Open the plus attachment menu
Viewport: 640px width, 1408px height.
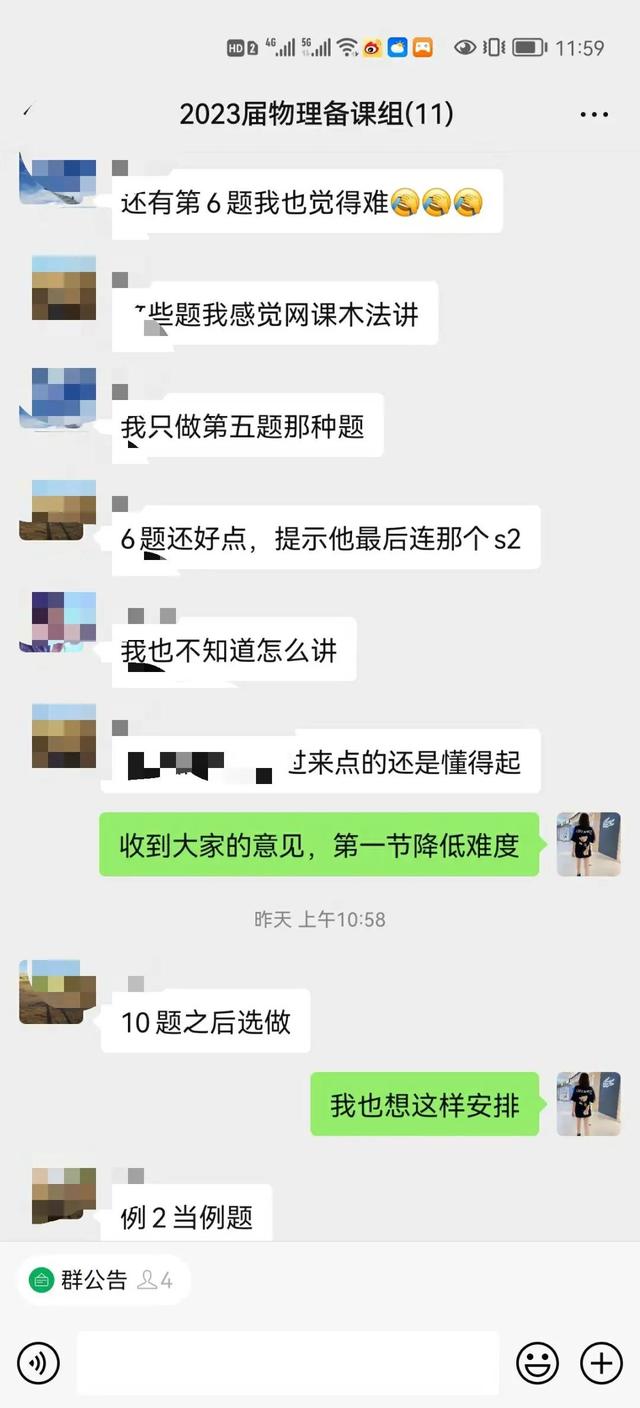(x=601, y=1362)
